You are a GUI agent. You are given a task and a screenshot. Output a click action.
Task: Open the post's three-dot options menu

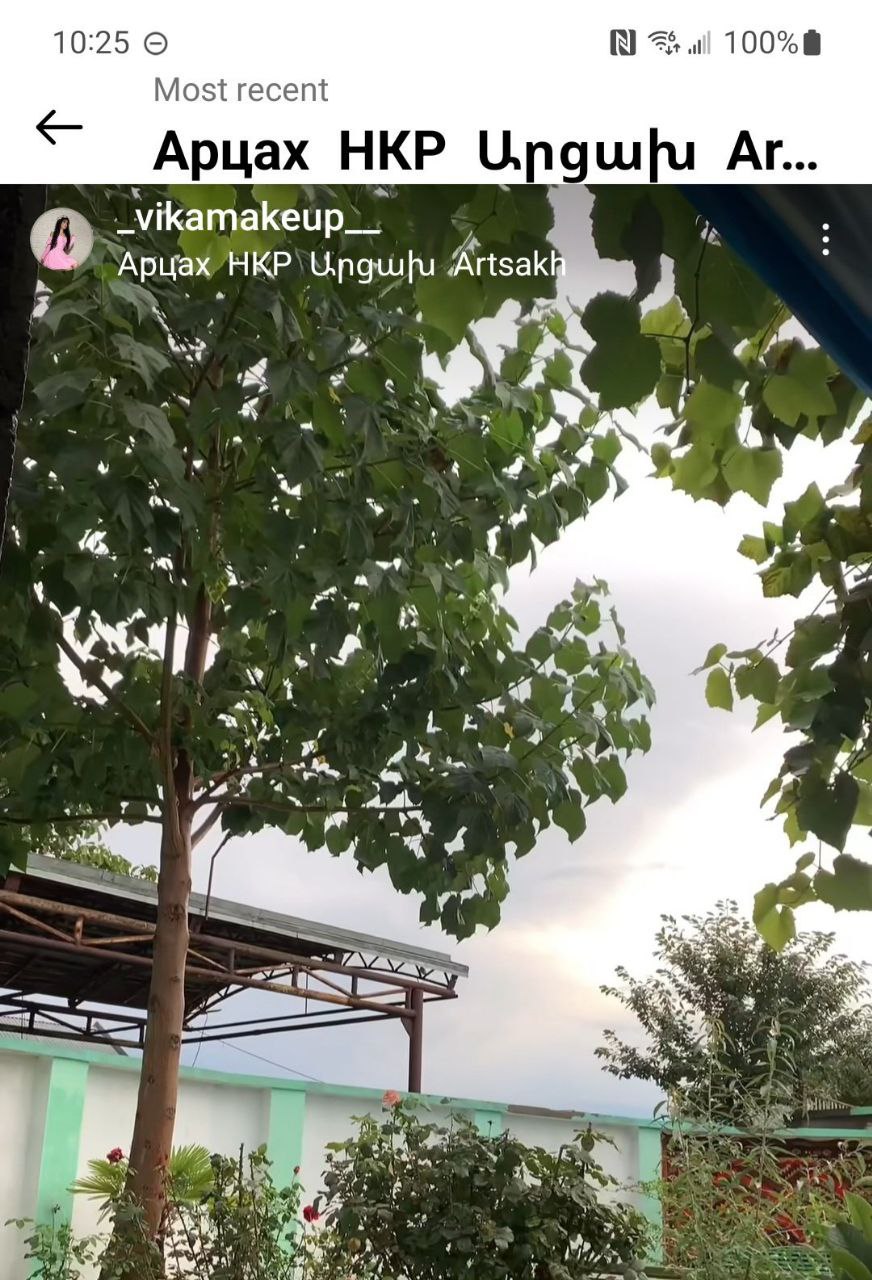pyautogui.click(x=825, y=239)
